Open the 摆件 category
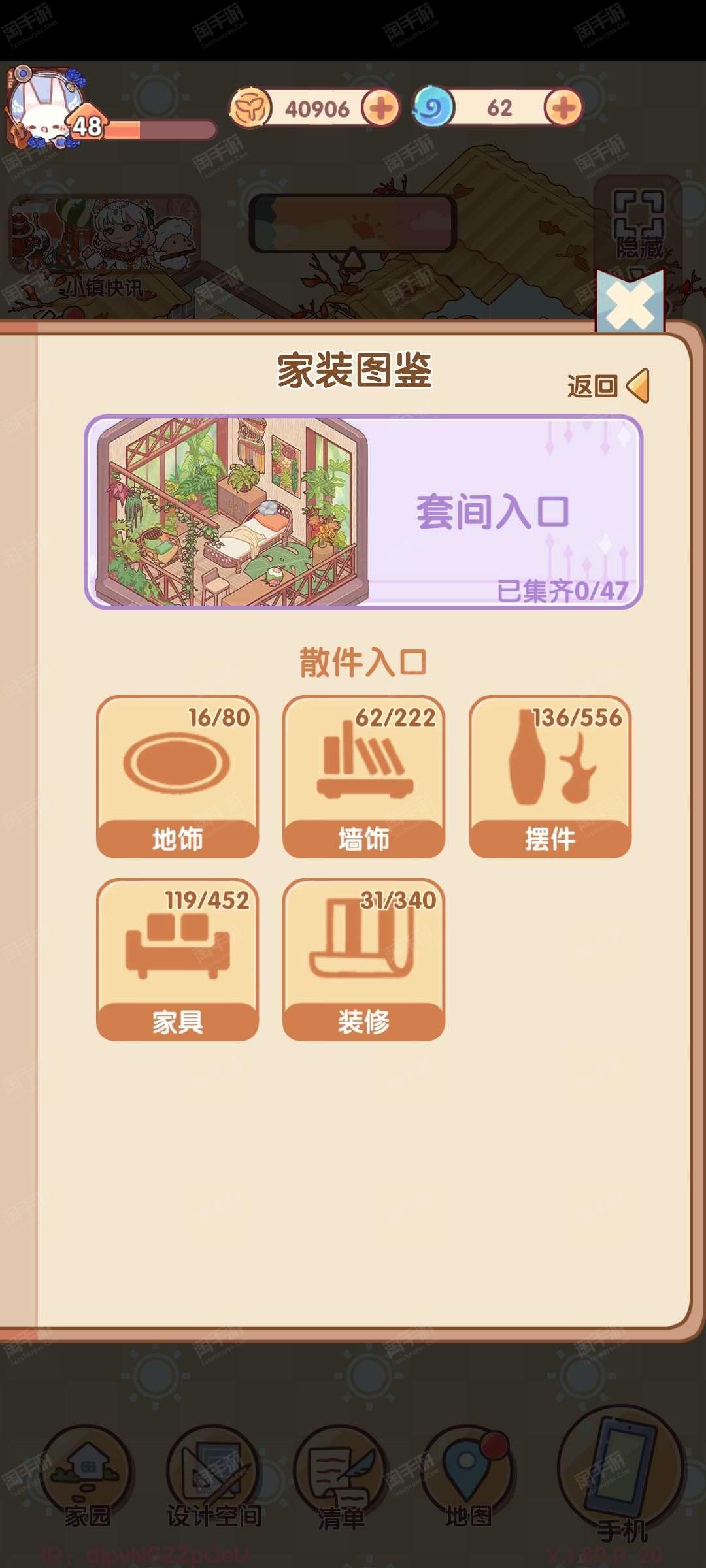 pos(550,777)
